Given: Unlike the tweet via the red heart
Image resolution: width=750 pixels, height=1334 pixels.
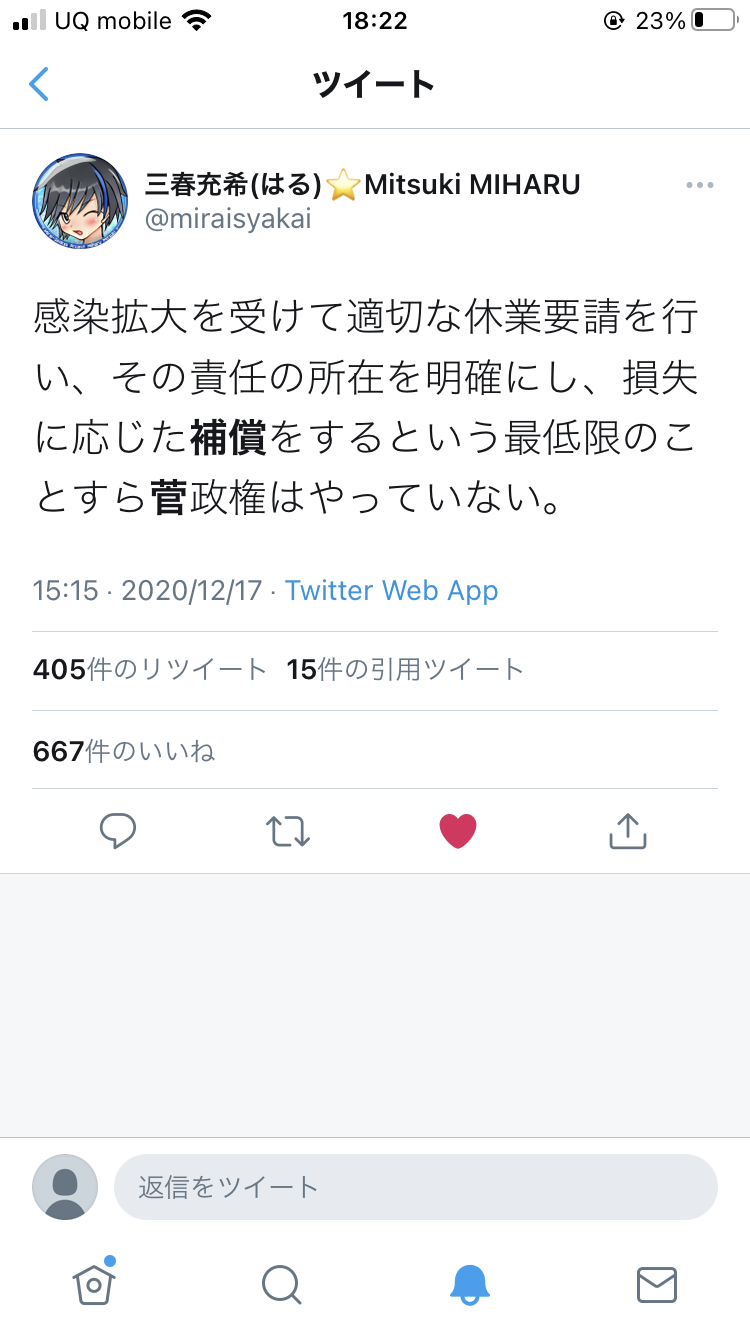Looking at the screenshot, I should [458, 830].
